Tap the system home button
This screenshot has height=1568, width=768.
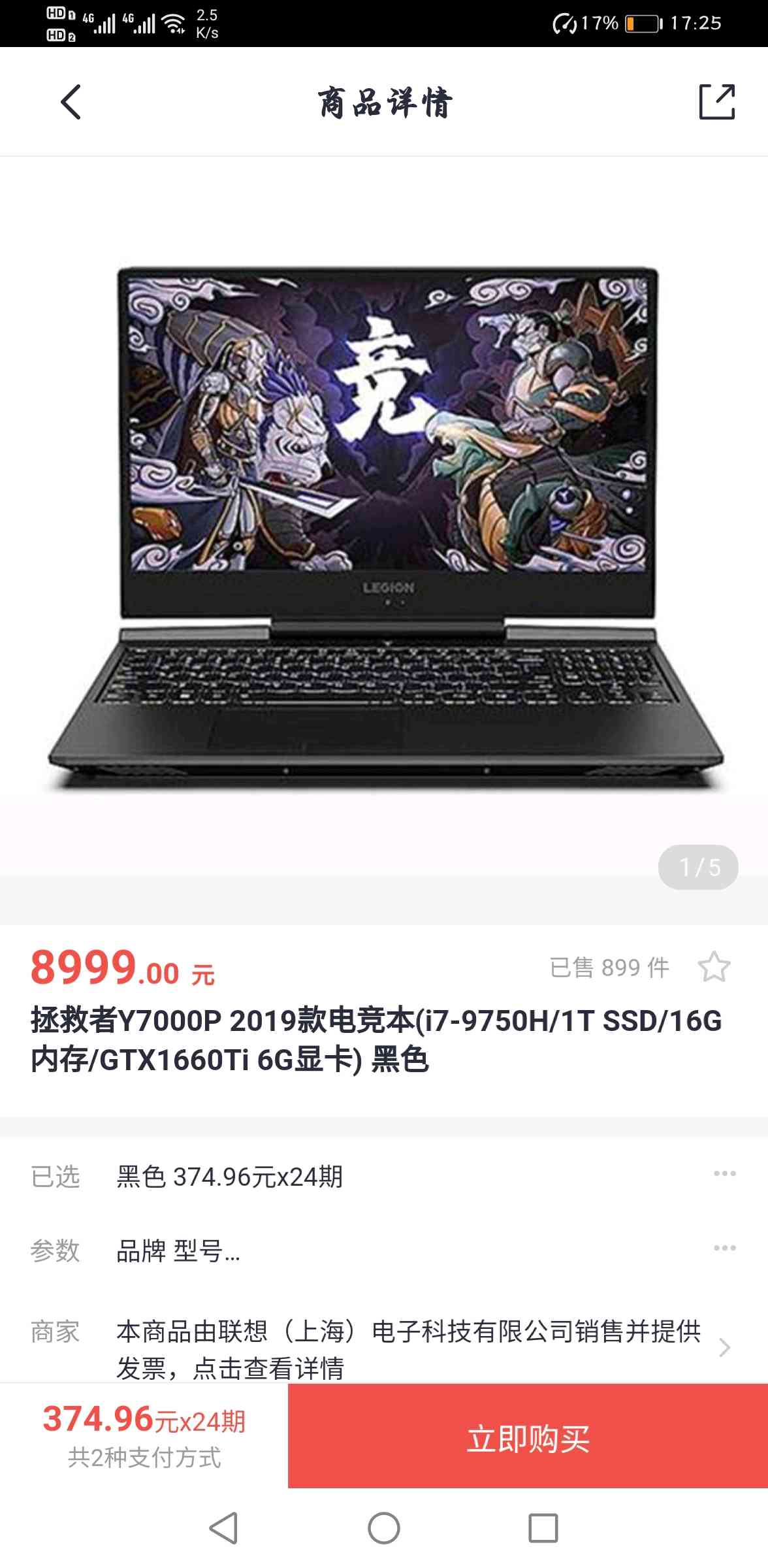tap(384, 1528)
